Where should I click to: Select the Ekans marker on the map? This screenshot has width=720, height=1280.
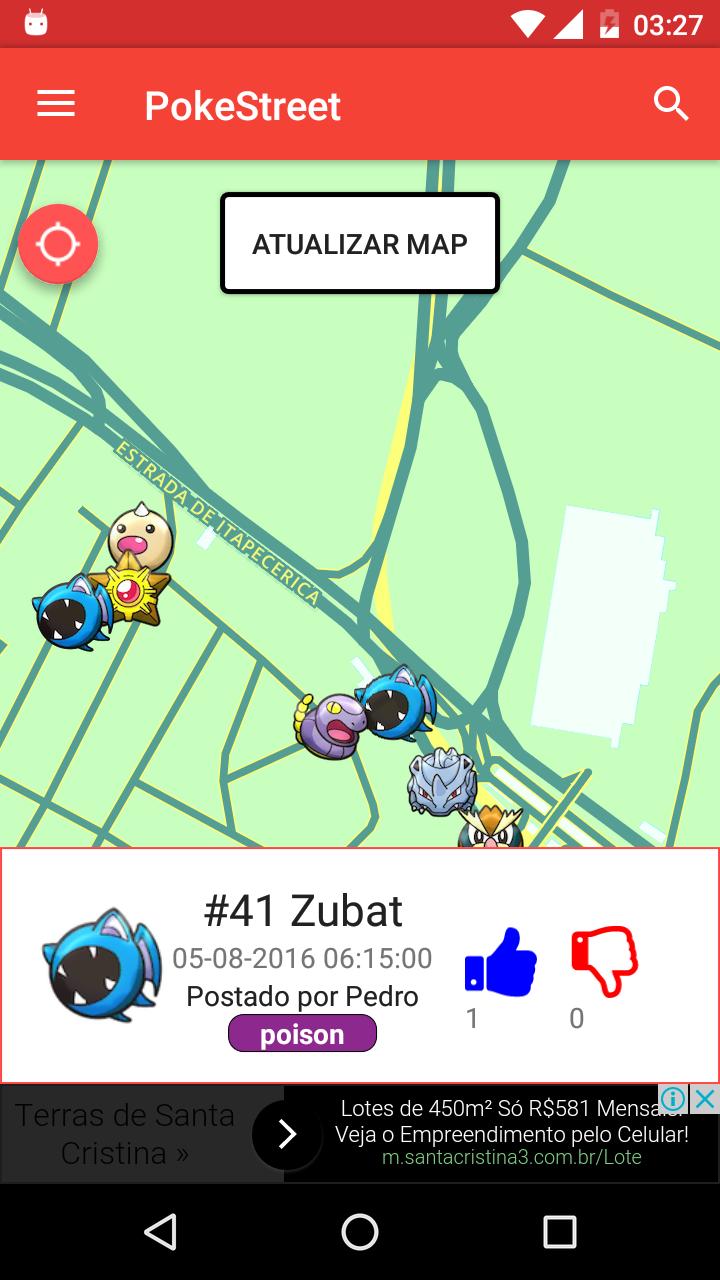328,727
